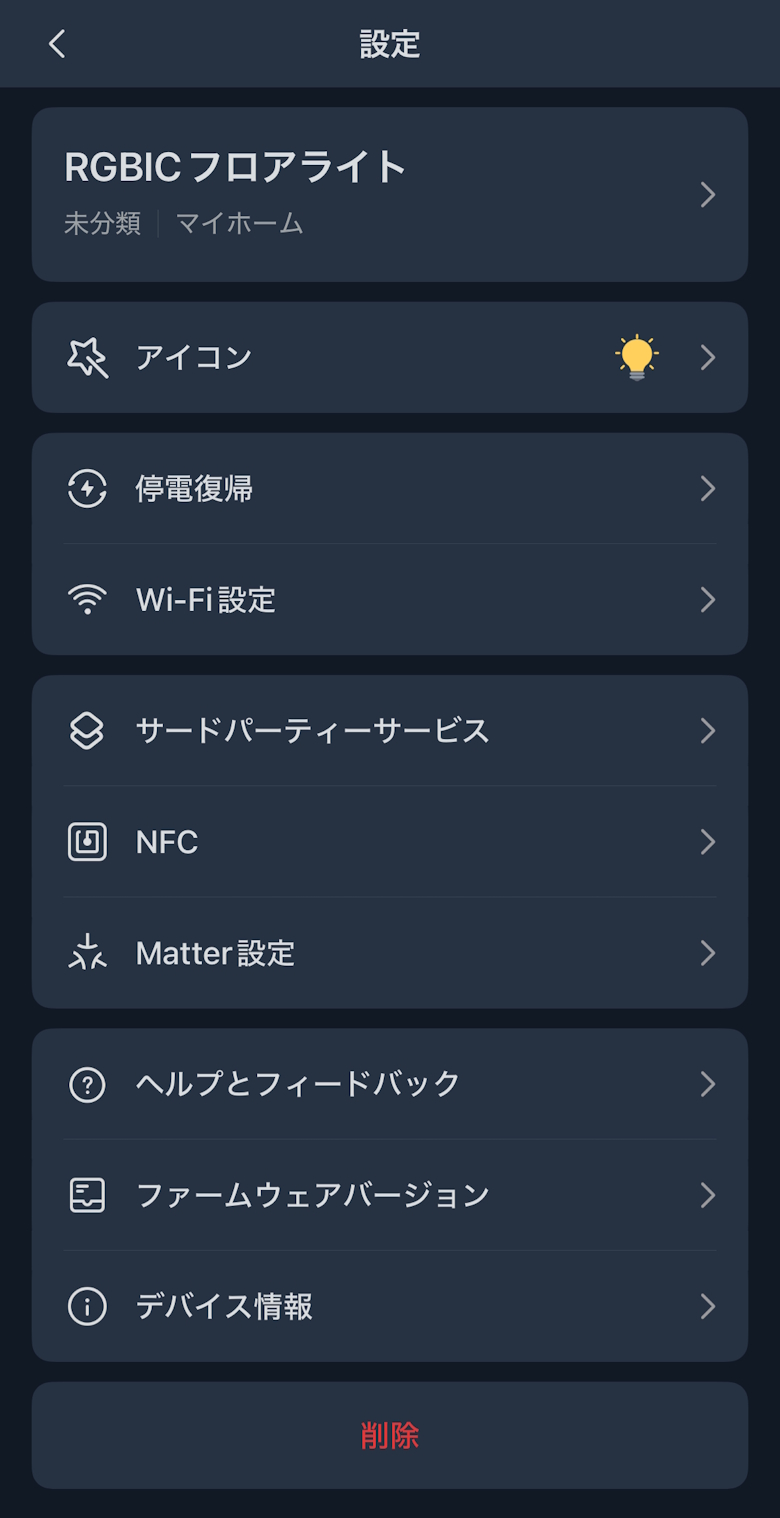Viewport: 780px width, 1518px height.
Task: Open Matter設定
Action: click(390, 953)
